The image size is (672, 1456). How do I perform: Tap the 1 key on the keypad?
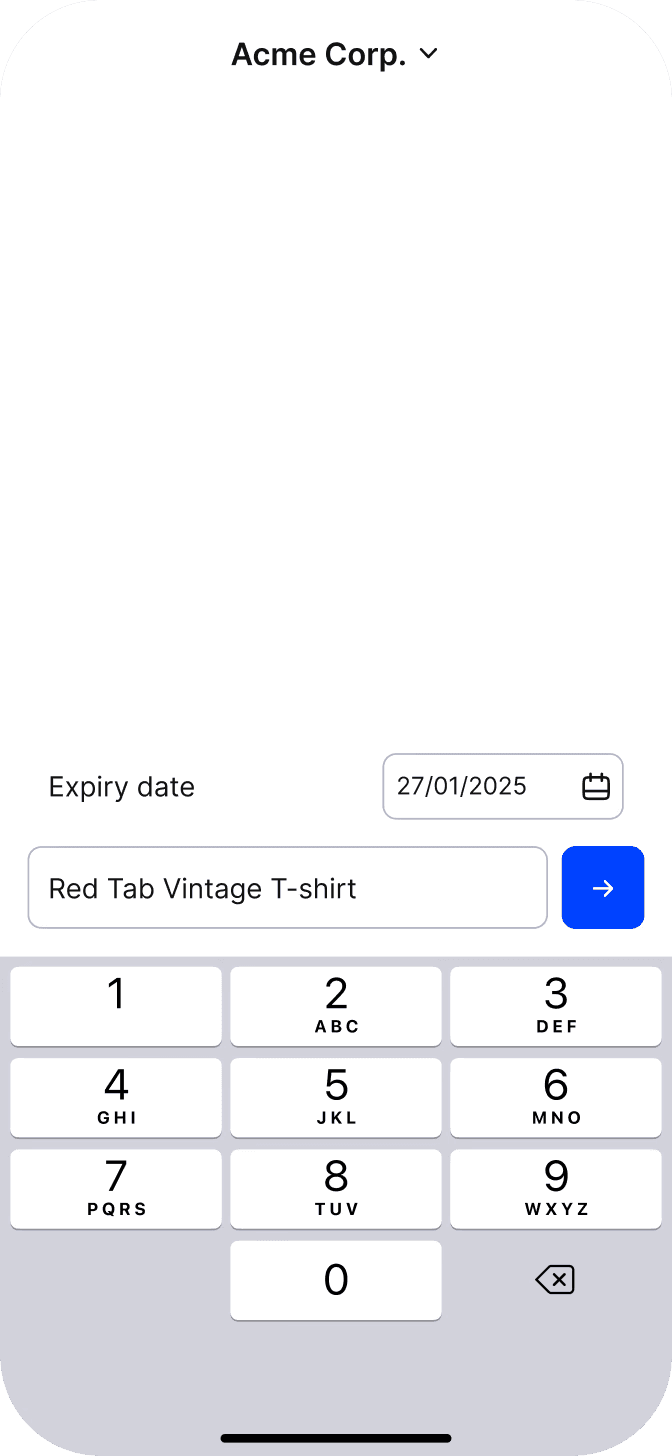(x=116, y=1006)
